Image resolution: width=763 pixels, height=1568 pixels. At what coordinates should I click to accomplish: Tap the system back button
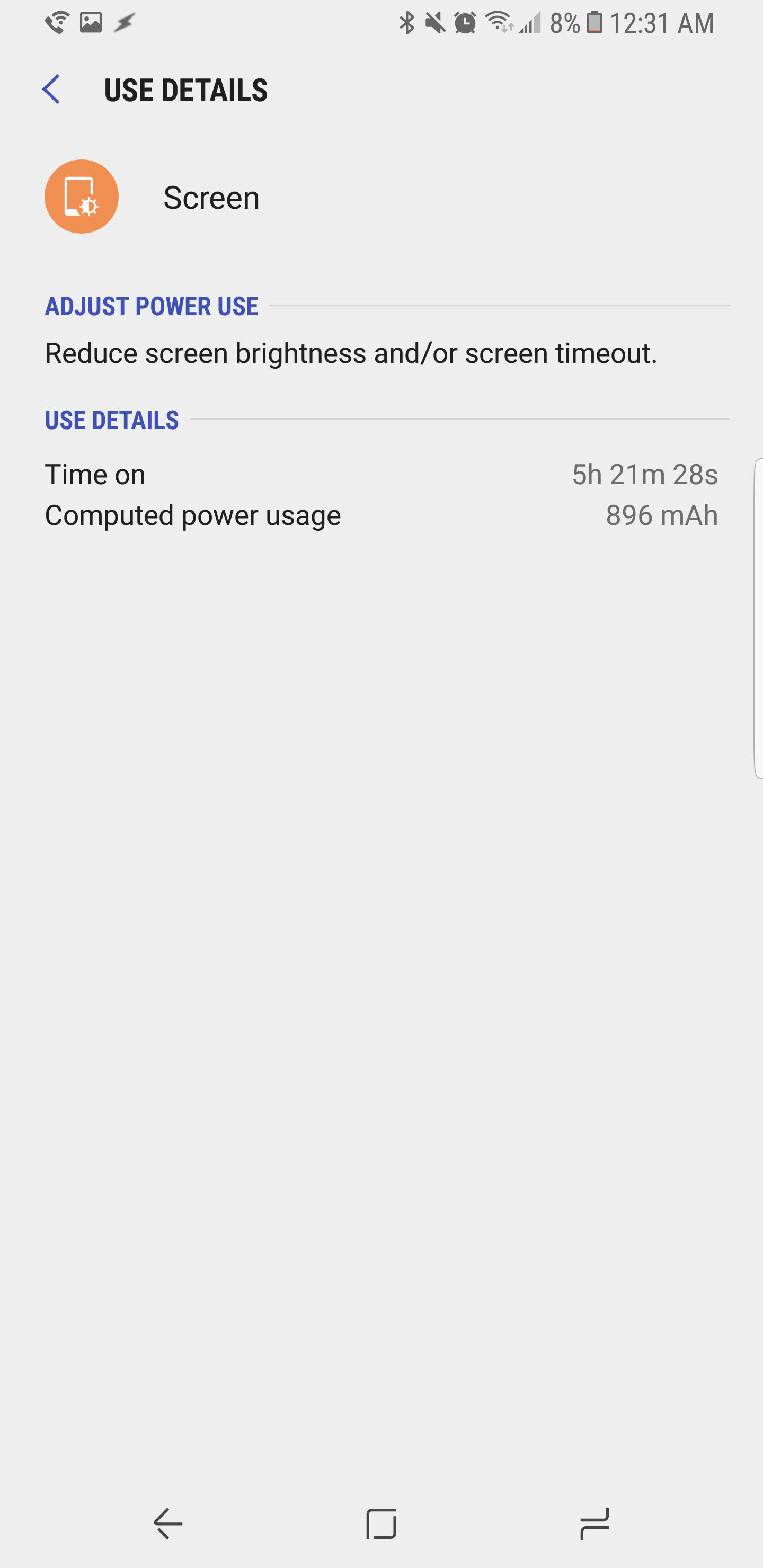pos(168,1524)
